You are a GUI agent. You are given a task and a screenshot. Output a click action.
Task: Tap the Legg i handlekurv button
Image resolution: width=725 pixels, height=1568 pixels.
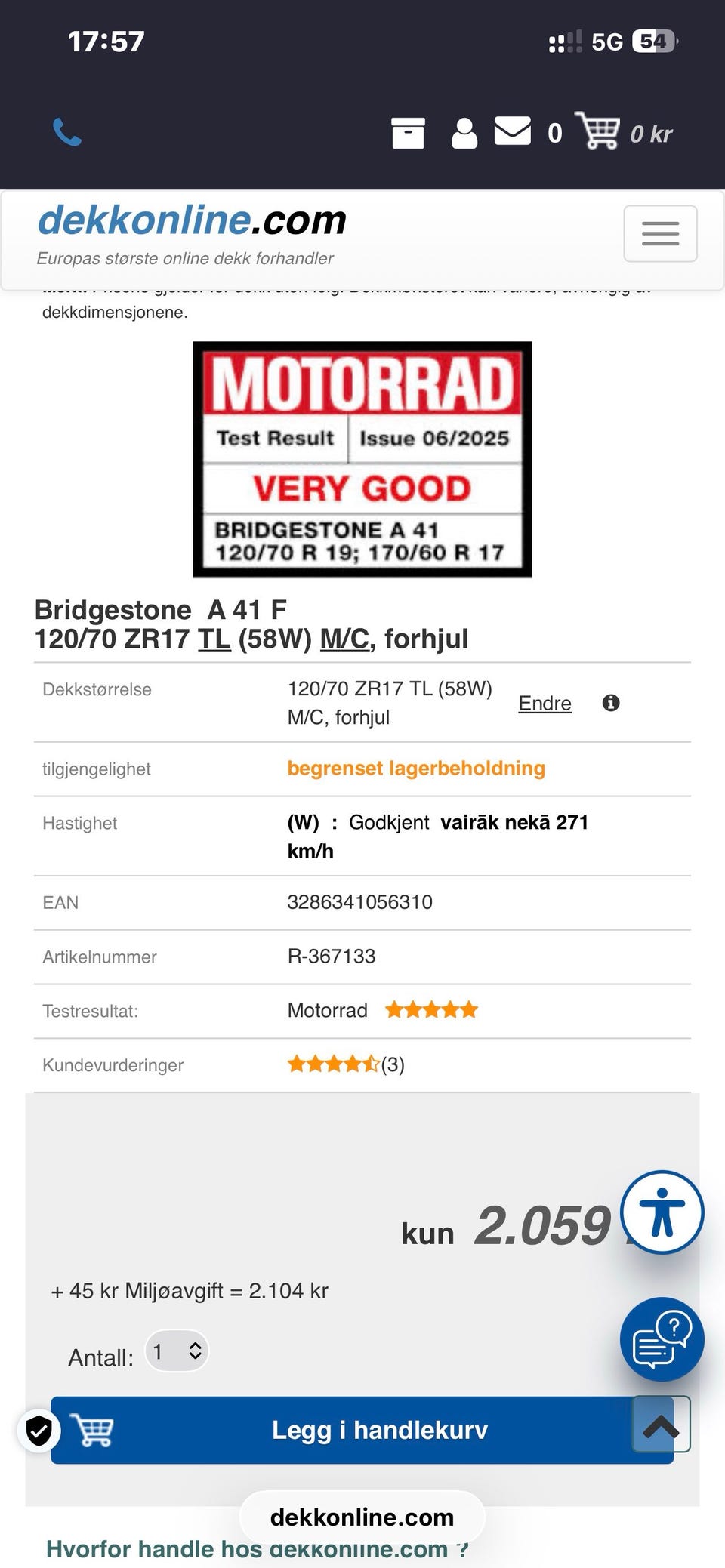click(x=381, y=1428)
